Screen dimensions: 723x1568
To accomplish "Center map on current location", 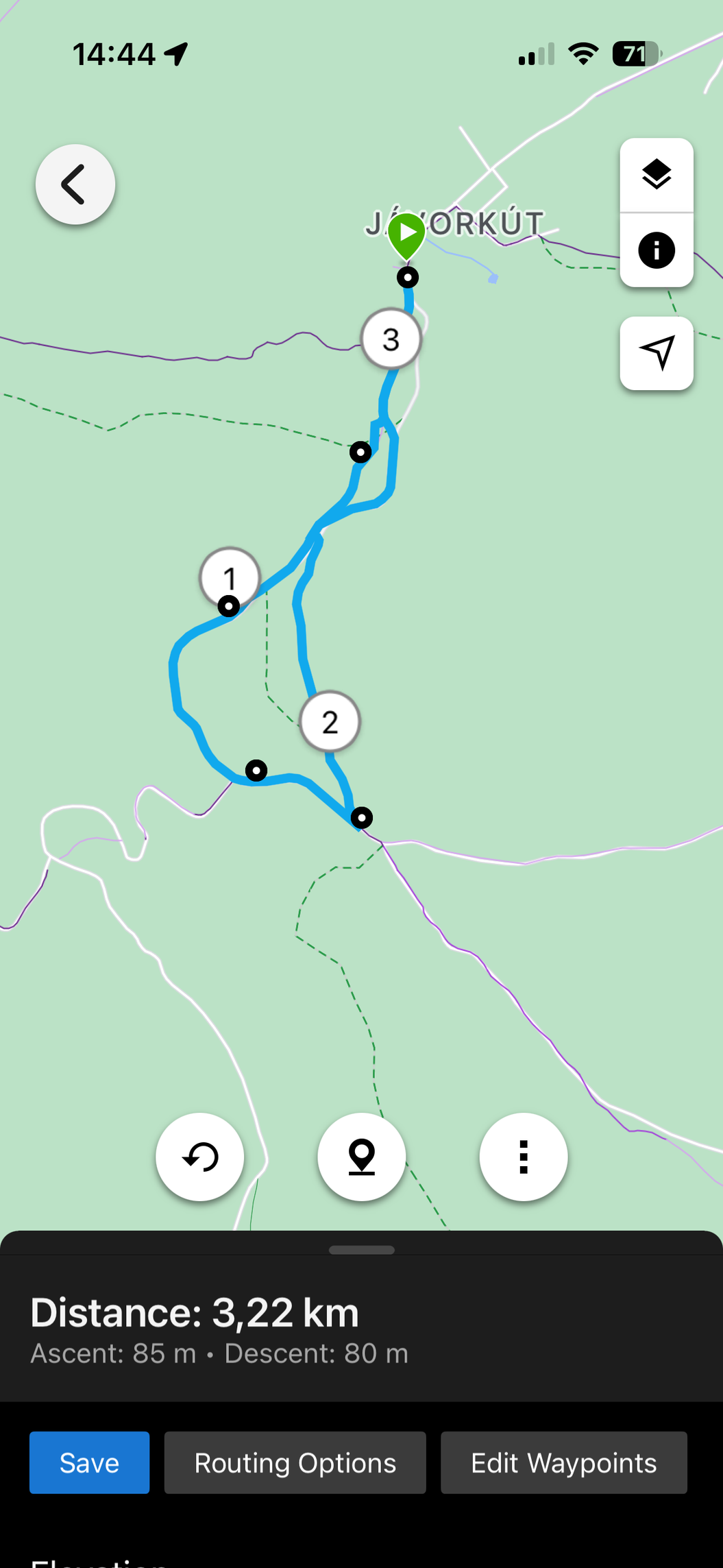I will click(x=656, y=353).
